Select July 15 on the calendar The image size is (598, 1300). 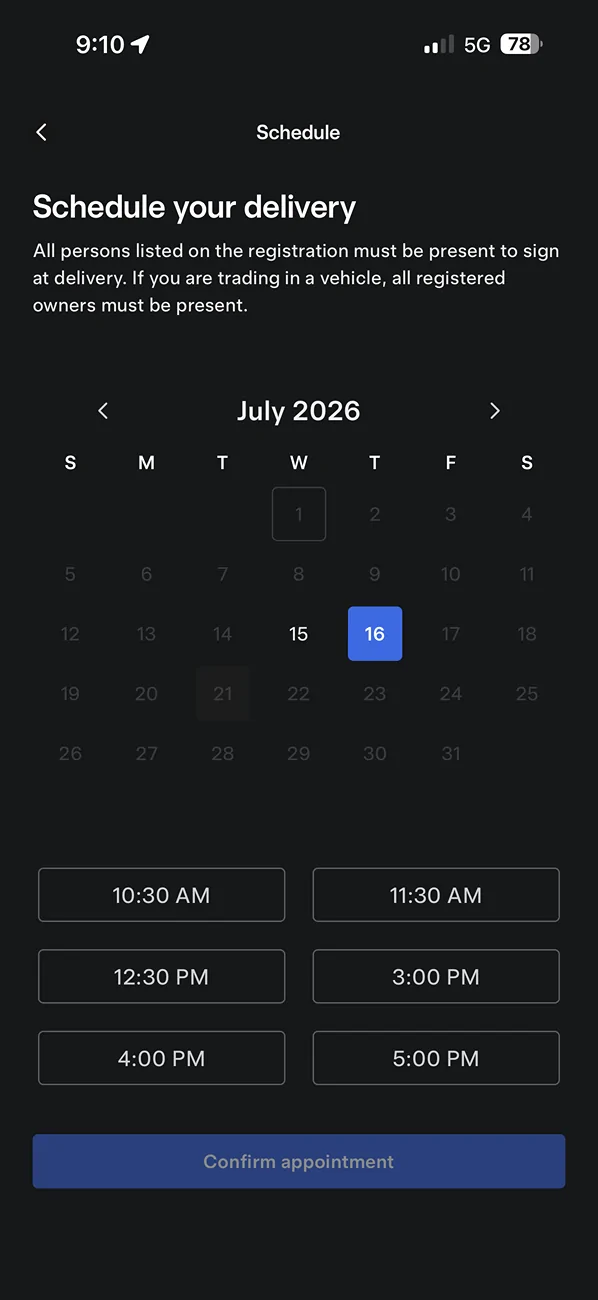click(x=298, y=634)
